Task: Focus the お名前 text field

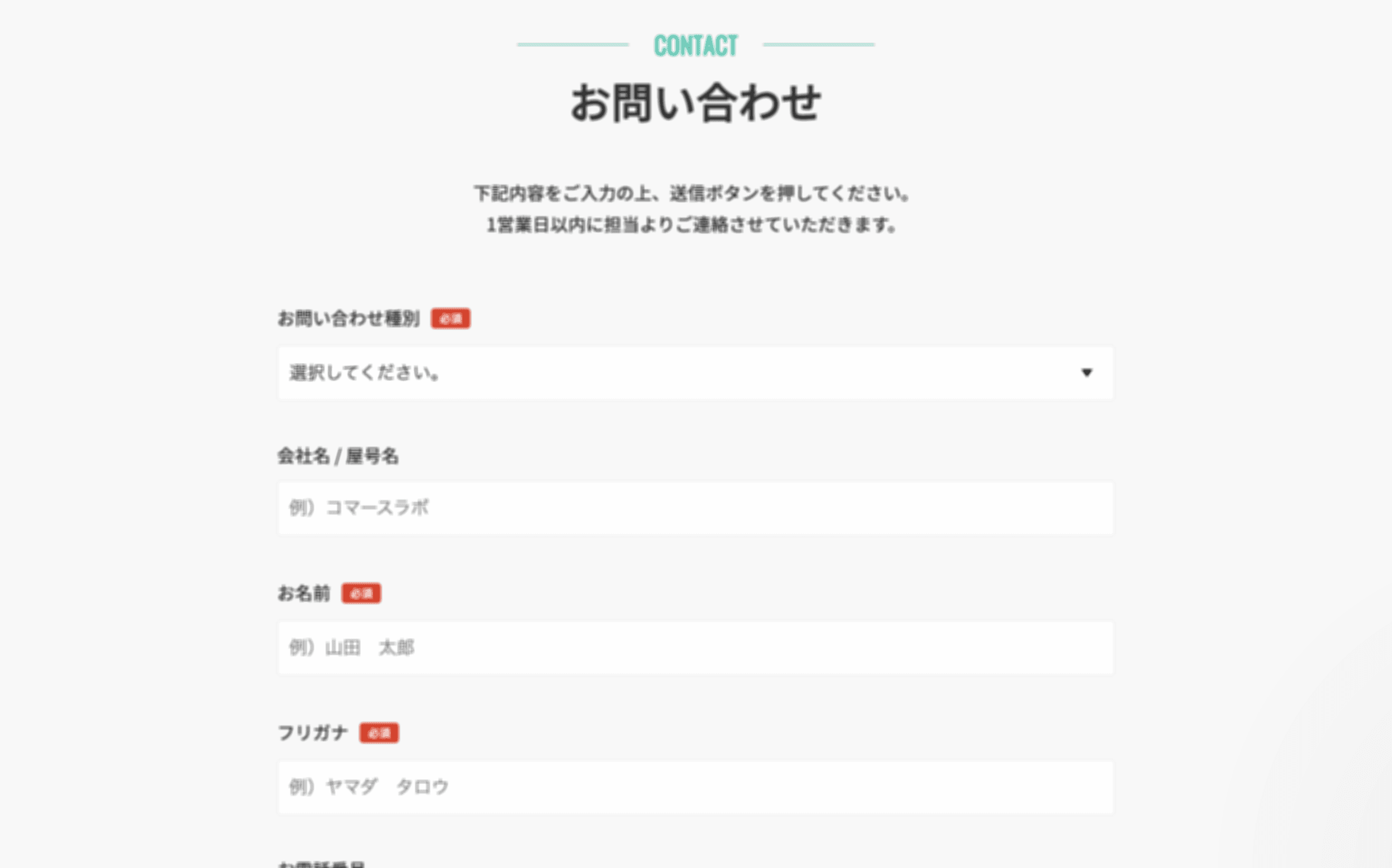Action: [695, 647]
